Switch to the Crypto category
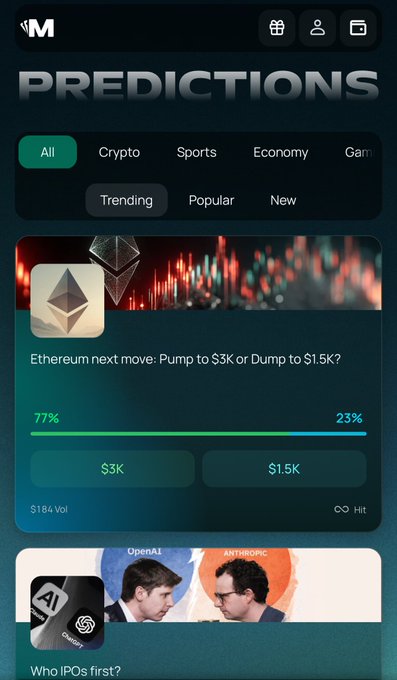The width and height of the screenshot is (397, 680). click(119, 152)
